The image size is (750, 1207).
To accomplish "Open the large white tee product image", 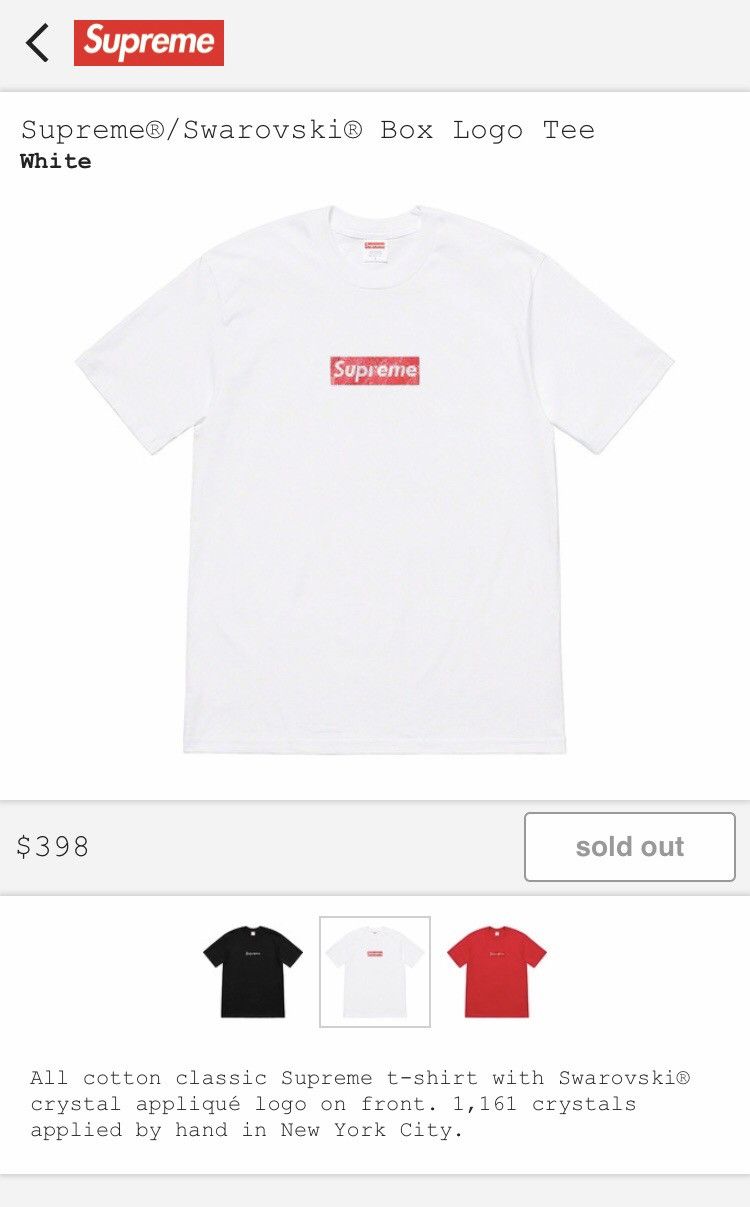I will 375,480.
